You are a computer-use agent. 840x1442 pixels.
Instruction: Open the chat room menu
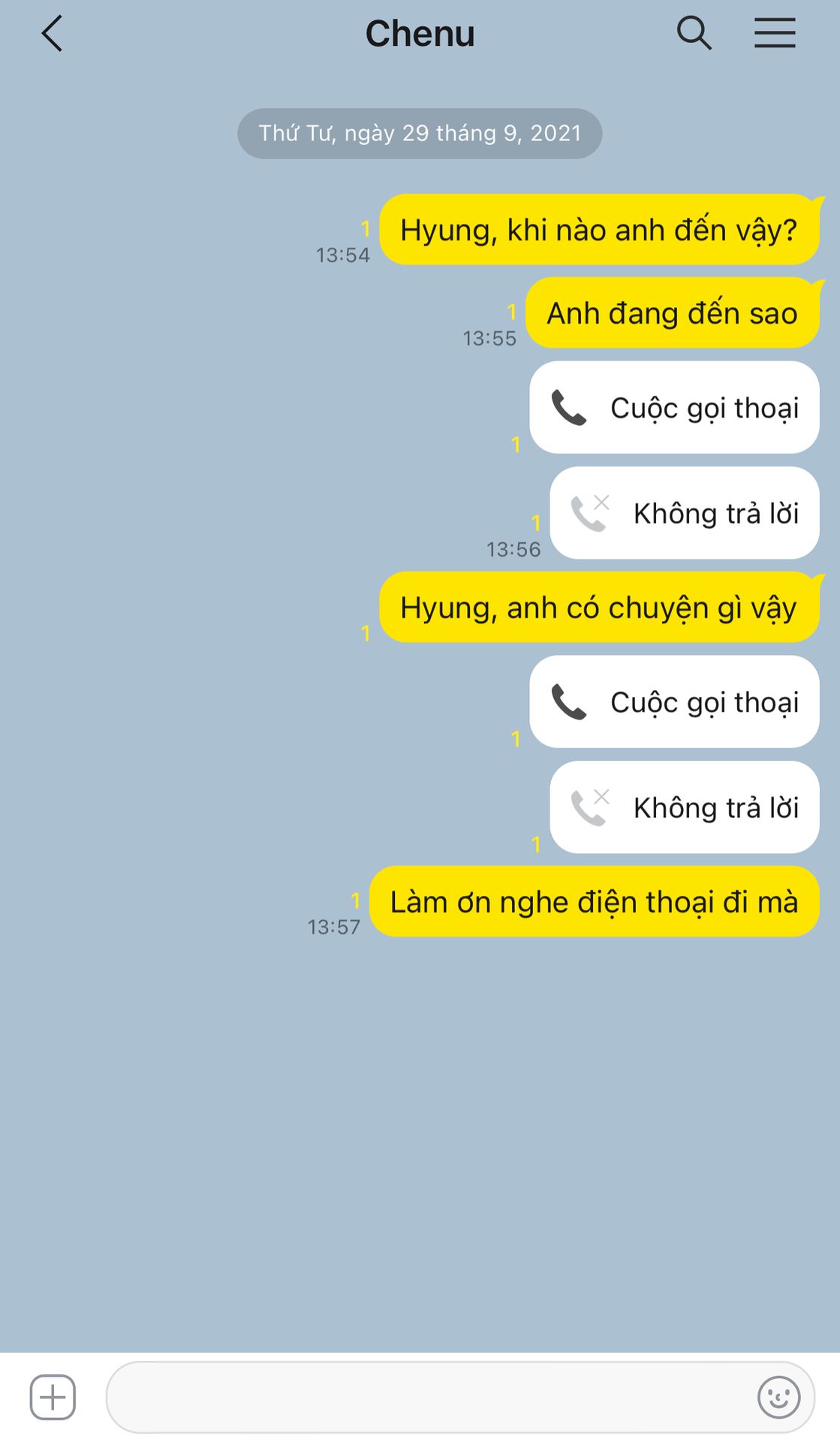click(x=774, y=34)
